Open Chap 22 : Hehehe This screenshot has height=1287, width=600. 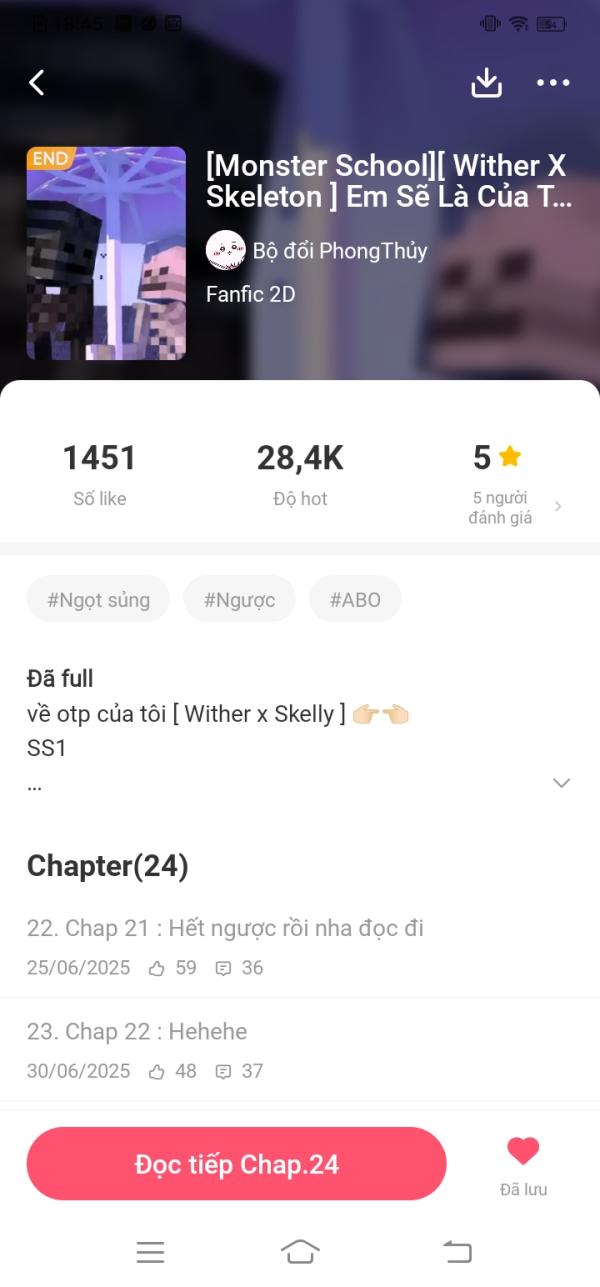point(137,1031)
